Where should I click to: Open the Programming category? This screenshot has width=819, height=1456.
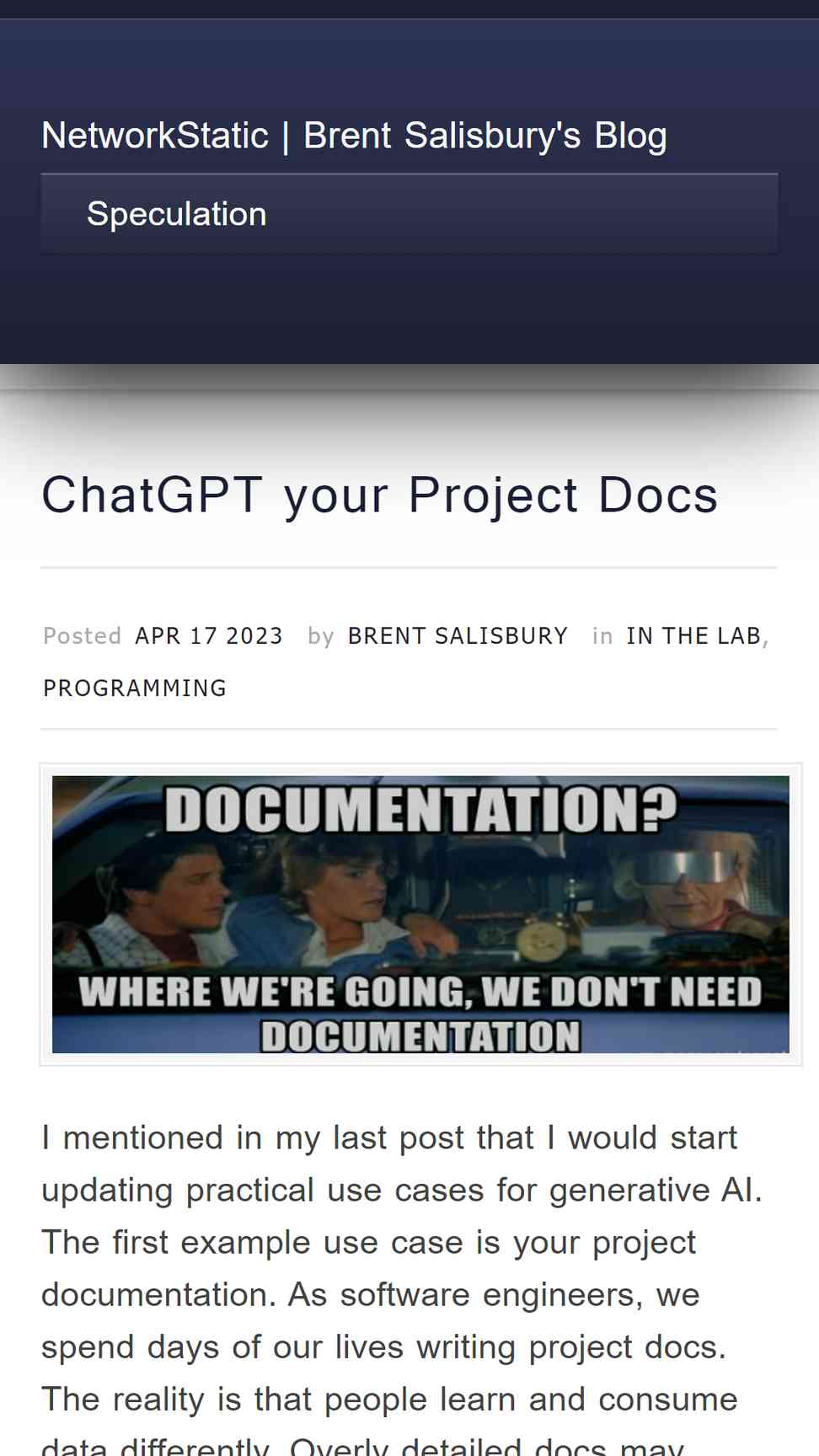pyautogui.click(x=135, y=688)
